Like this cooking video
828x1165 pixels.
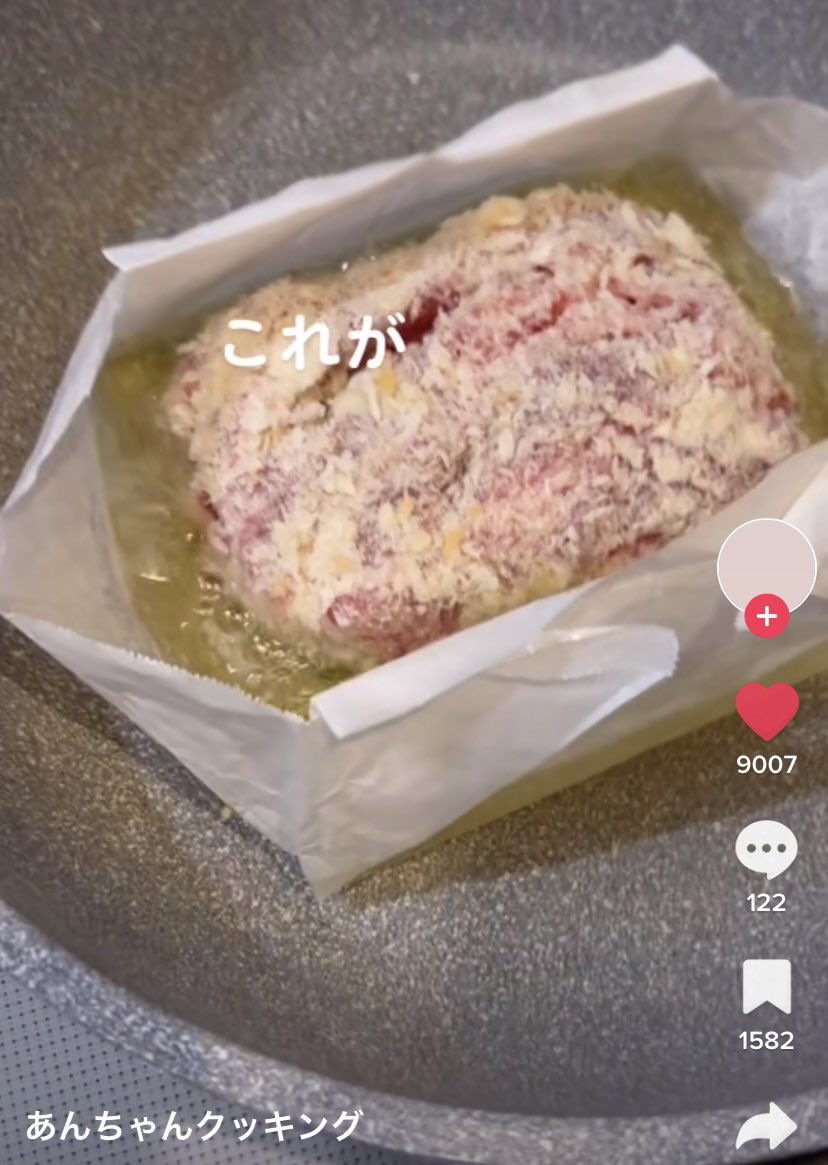tap(767, 712)
